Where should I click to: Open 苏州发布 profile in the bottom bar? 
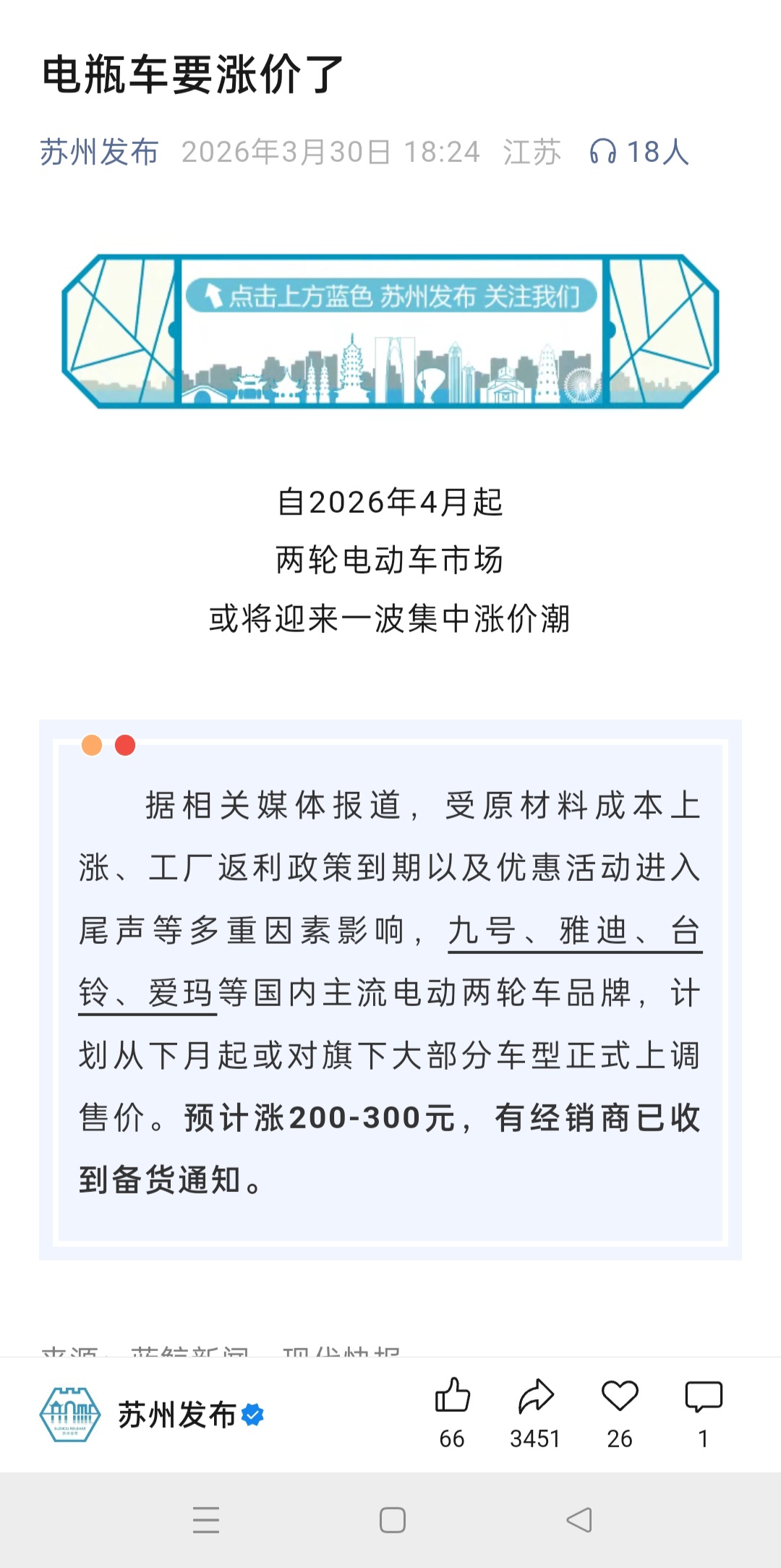[x=176, y=1414]
